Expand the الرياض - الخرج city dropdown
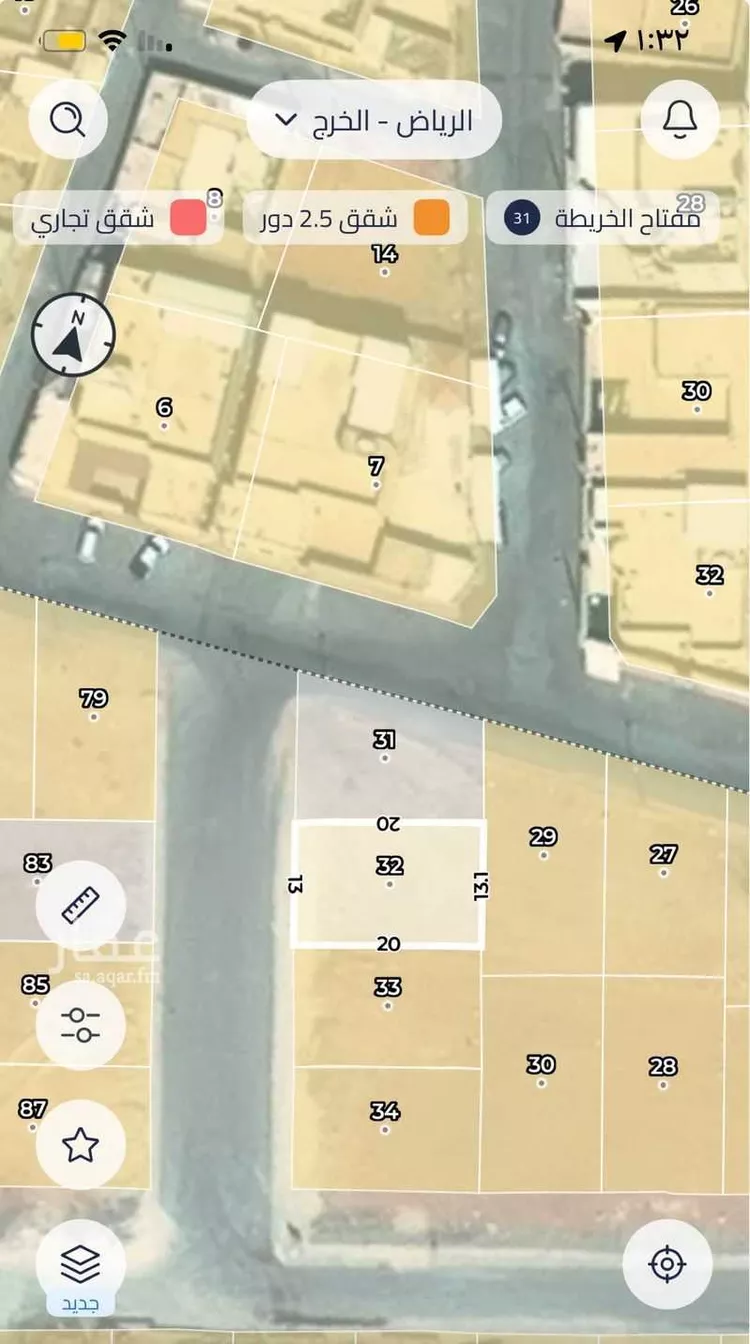 tap(373, 120)
